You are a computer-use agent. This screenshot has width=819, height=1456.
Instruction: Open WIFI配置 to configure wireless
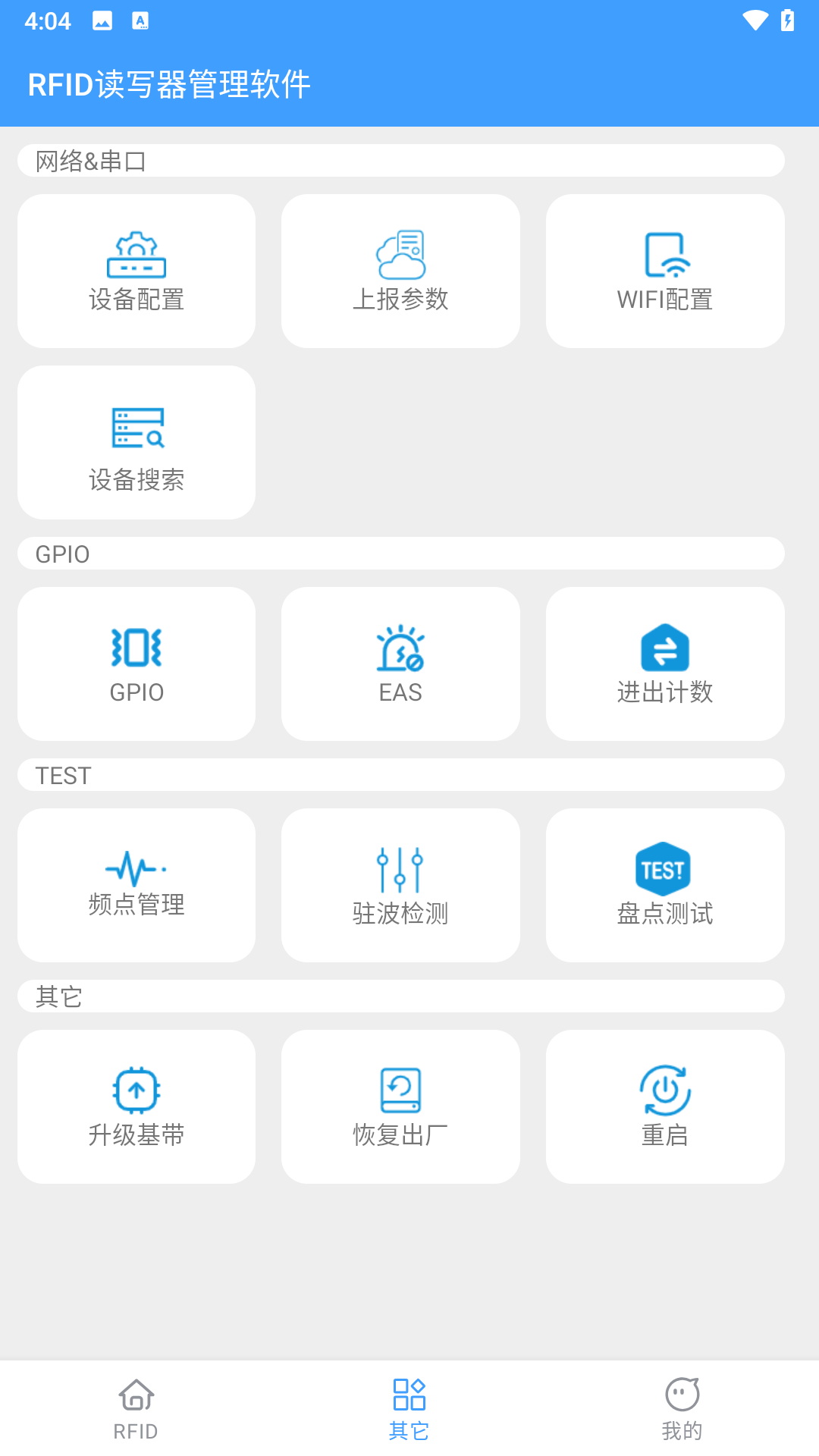click(x=665, y=270)
